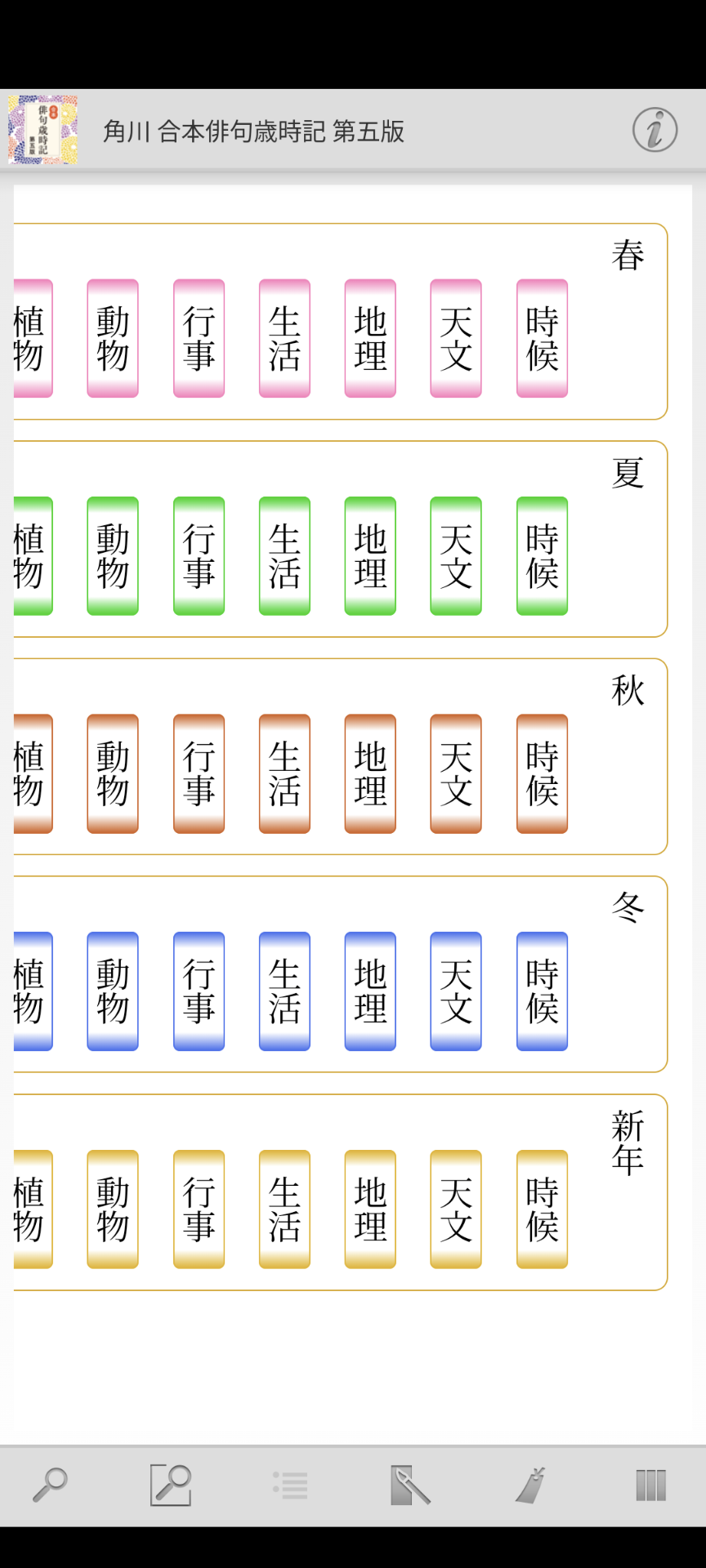Select autumn 天文 category
Viewport: 706px width, 1568px height.
(456, 773)
